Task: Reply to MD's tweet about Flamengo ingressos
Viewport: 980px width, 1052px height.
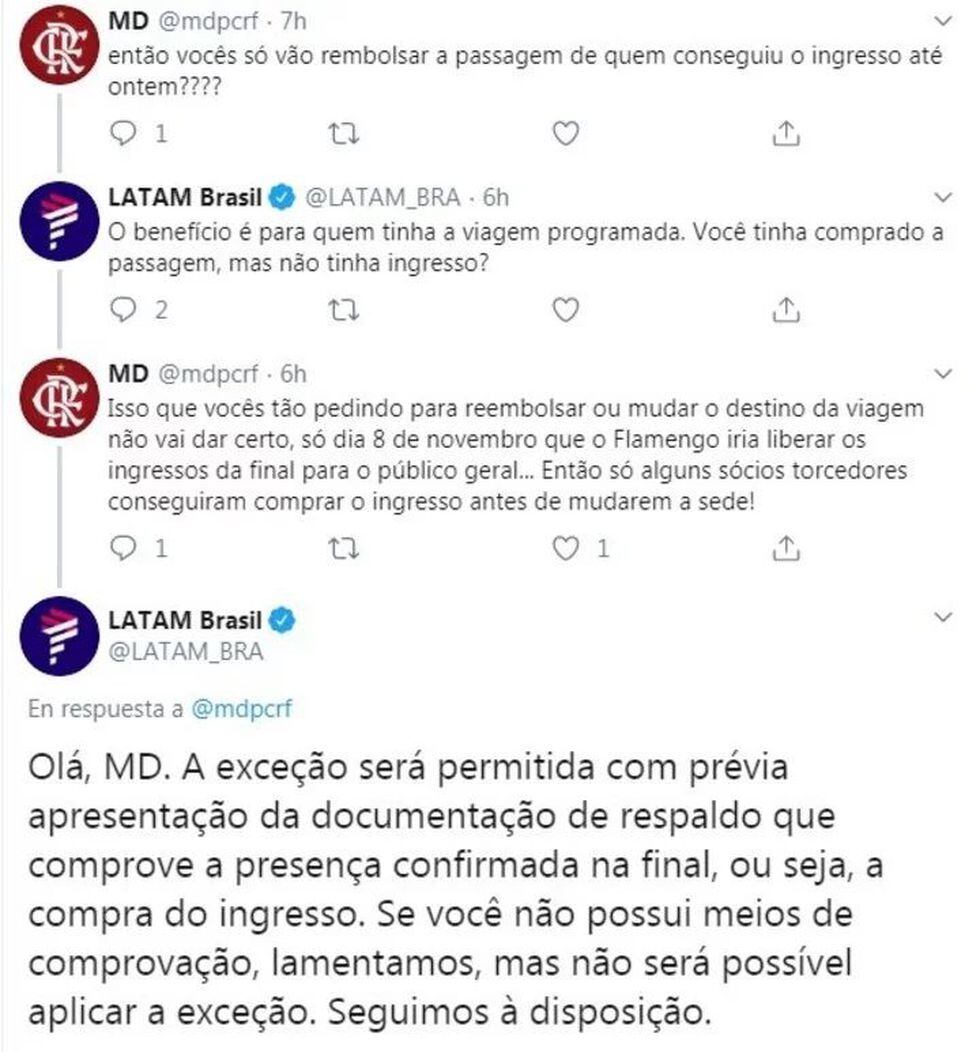Action: click(x=124, y=548)
